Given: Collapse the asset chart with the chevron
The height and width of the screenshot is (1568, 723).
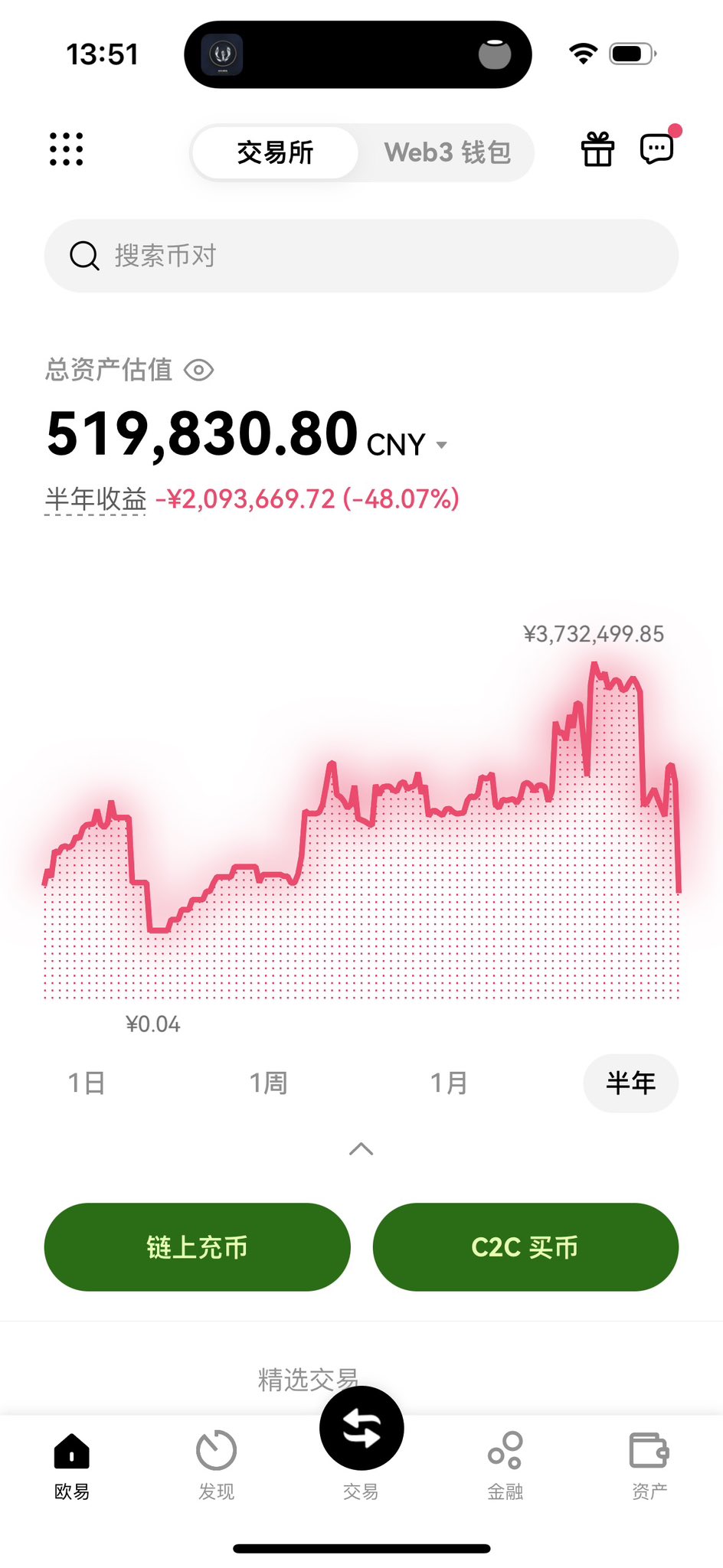Looking at the screenshot, I should (x=361, y=1148).
